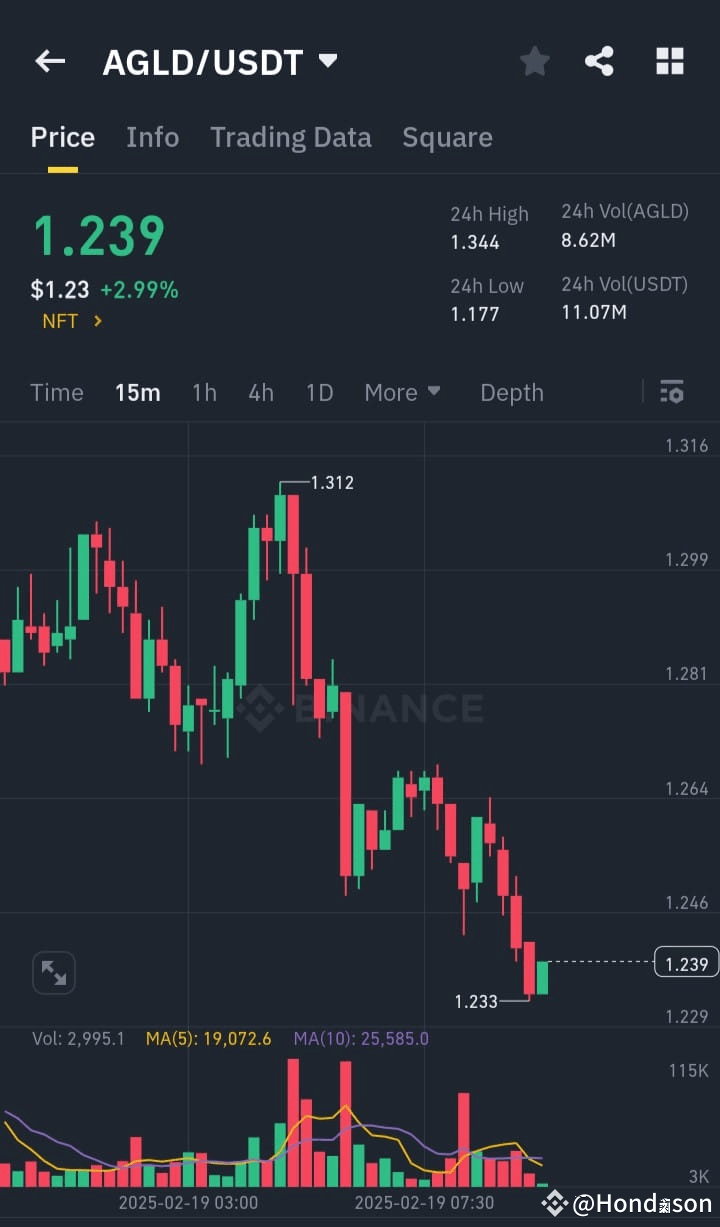Switch to the Info tab

152,137
